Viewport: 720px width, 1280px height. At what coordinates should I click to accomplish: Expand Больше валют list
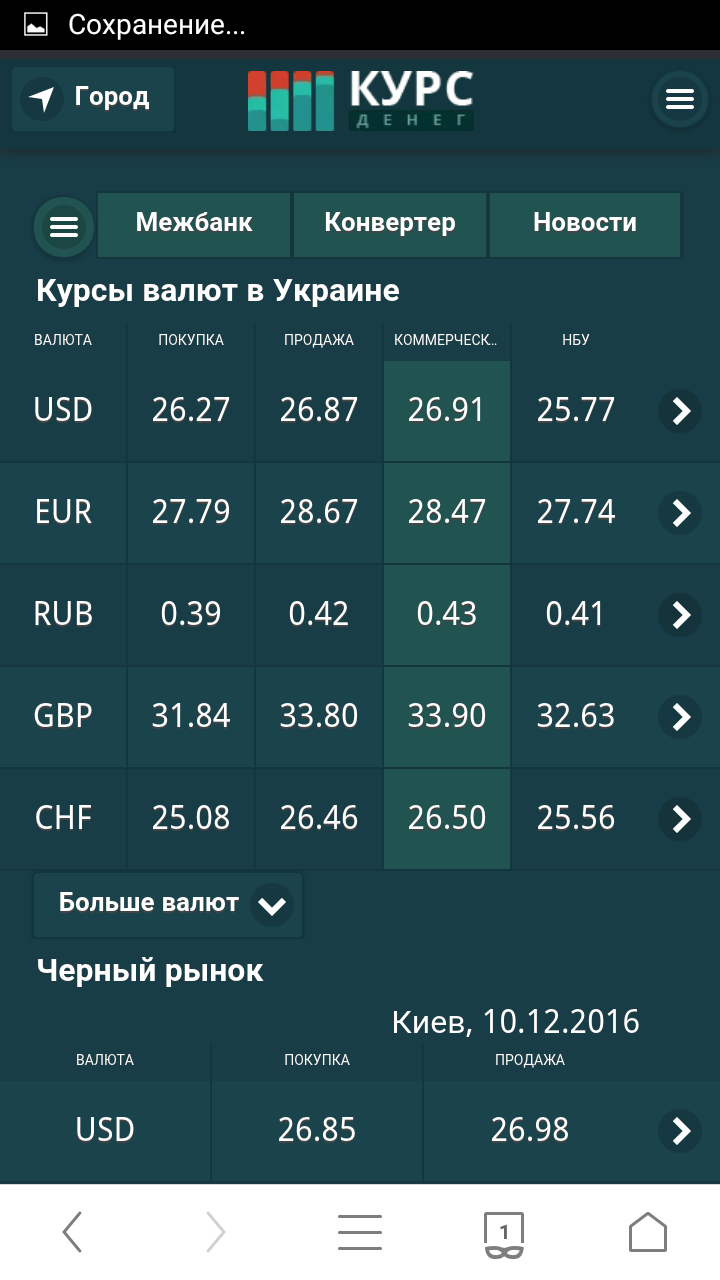[168, 905]
